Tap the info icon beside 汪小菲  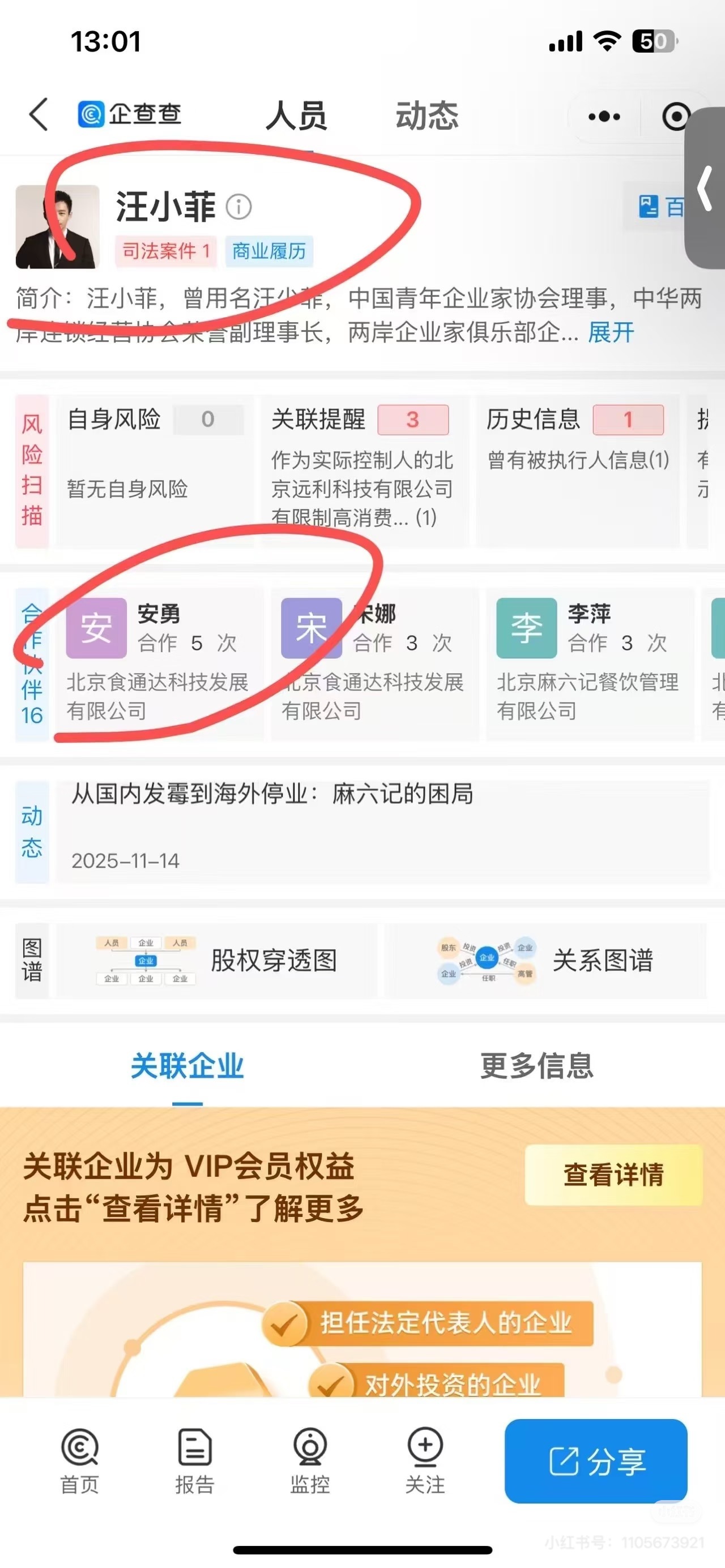(239, 207)
